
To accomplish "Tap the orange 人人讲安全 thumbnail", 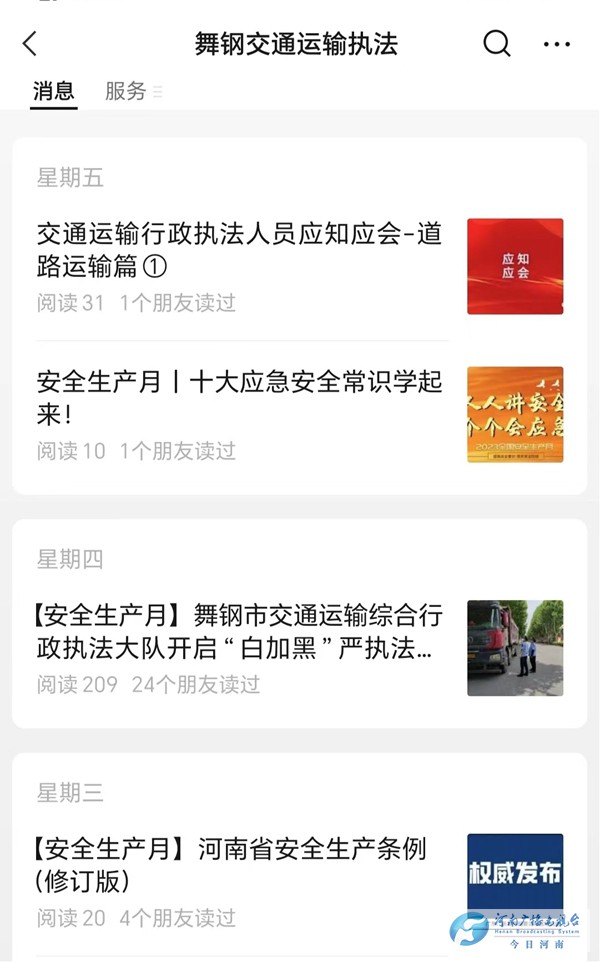I will click(x=515, y=414).
